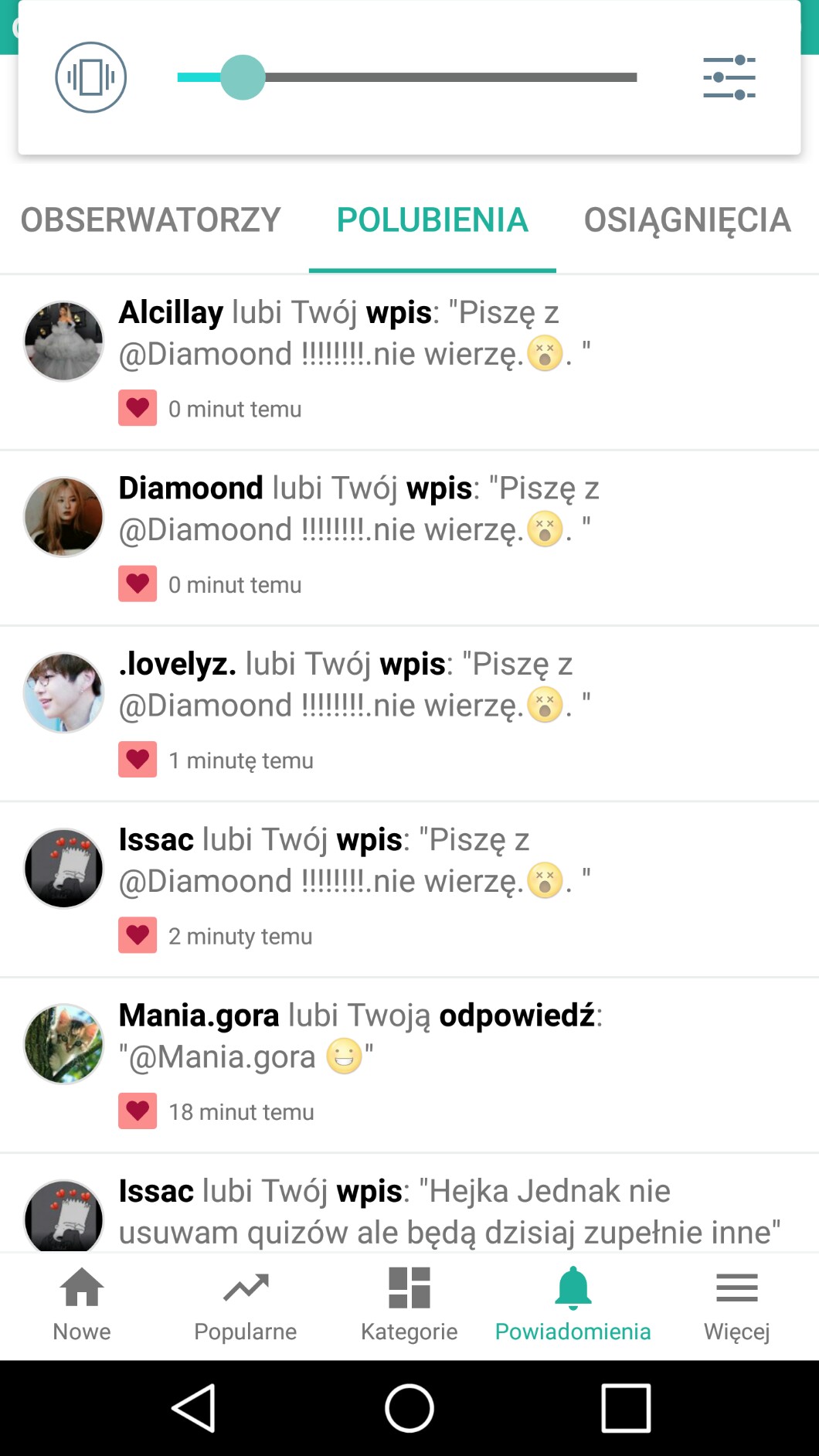Screen dimensions: 819x1456
Task: Browse the Kategorie tab
Action: [x=409, y=1305]
